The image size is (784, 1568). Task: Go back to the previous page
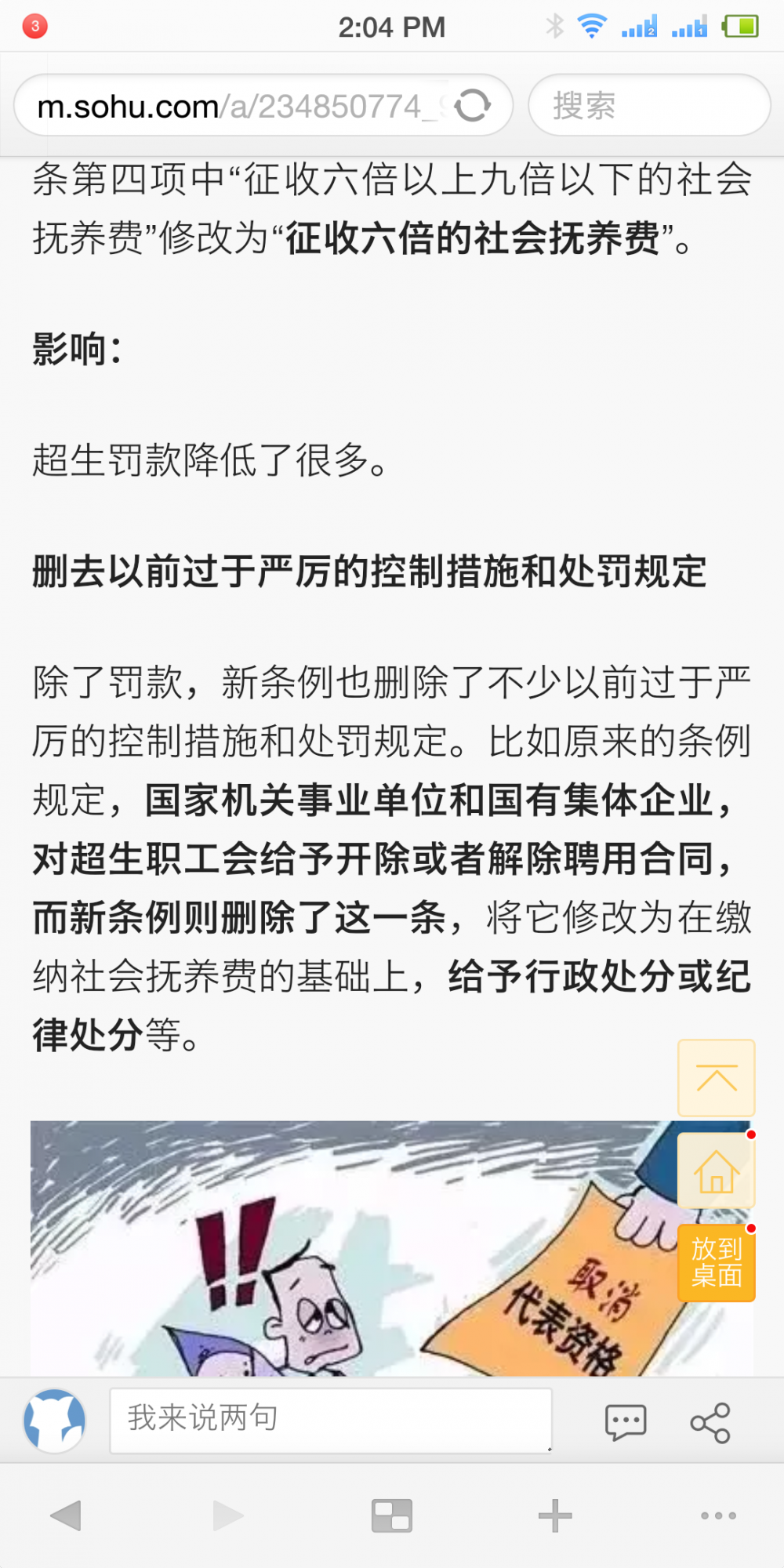pyautogui.click(x=66, y=1515)
